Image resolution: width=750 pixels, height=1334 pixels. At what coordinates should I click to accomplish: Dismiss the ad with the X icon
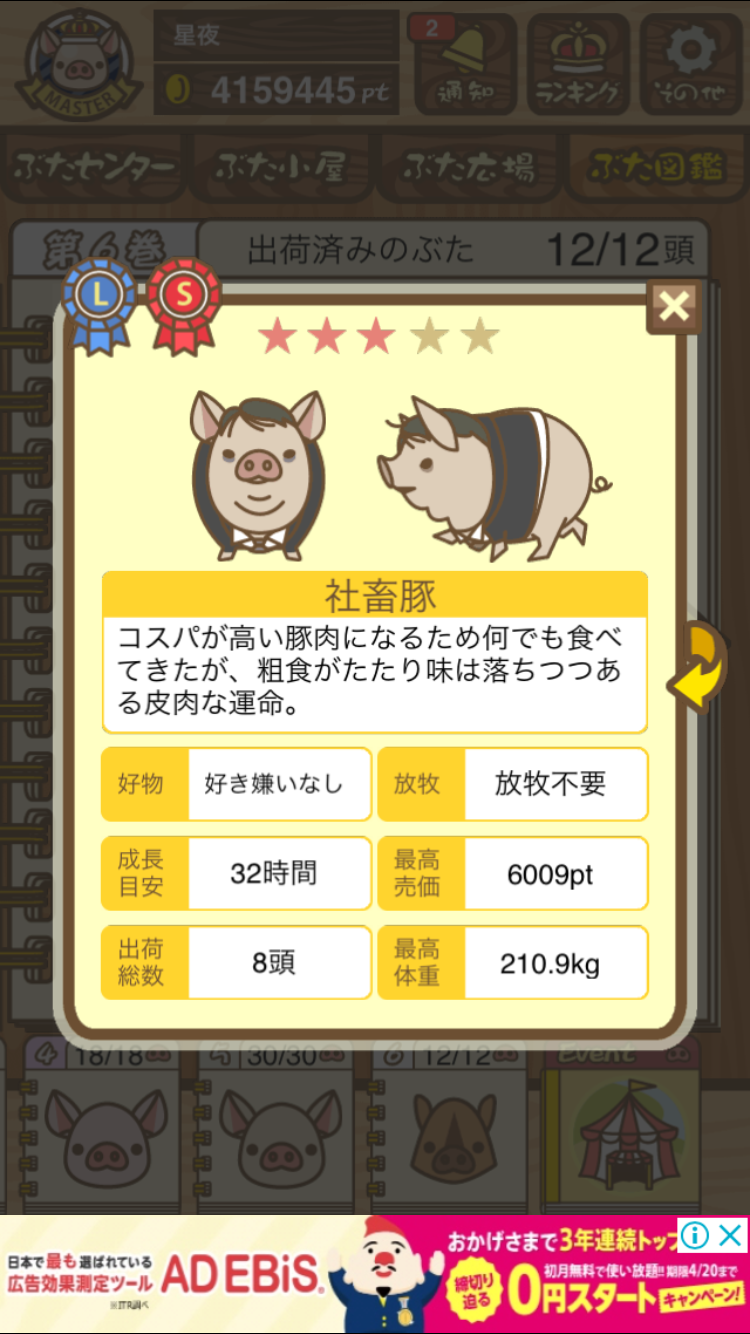click(x=732, y=1236)
